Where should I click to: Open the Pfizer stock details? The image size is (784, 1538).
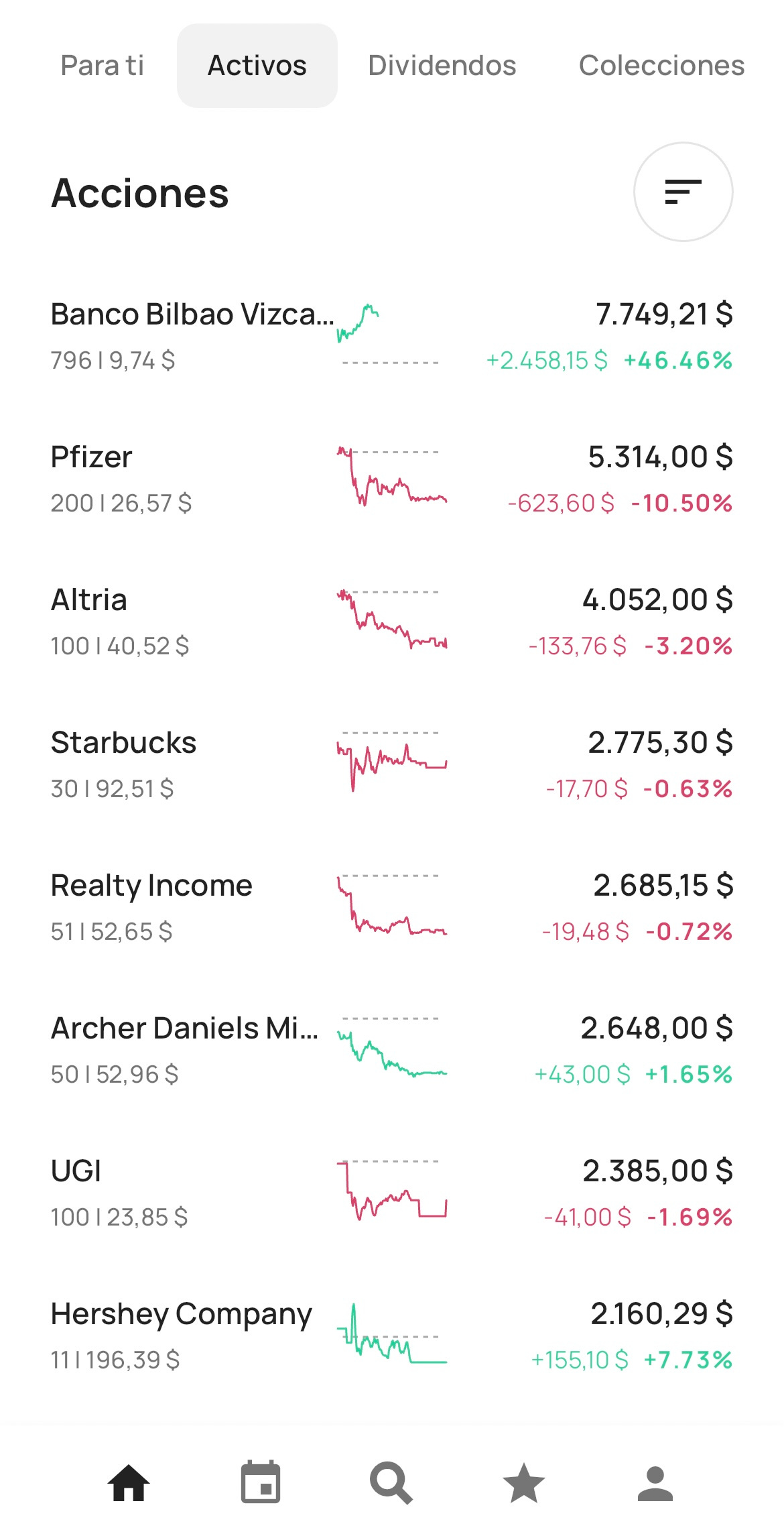392,479
